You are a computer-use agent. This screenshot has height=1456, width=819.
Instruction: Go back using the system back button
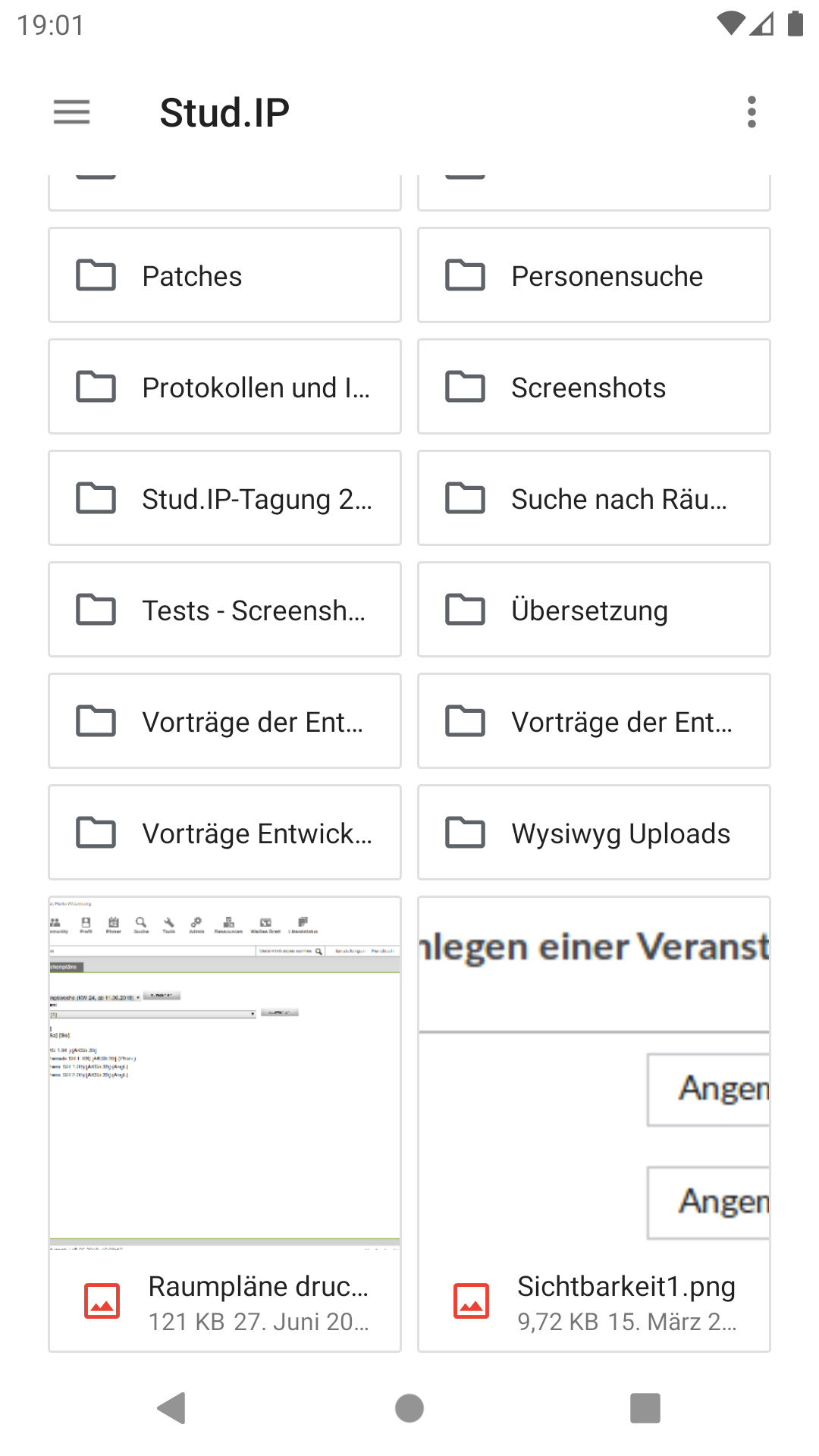point(172,1408)
